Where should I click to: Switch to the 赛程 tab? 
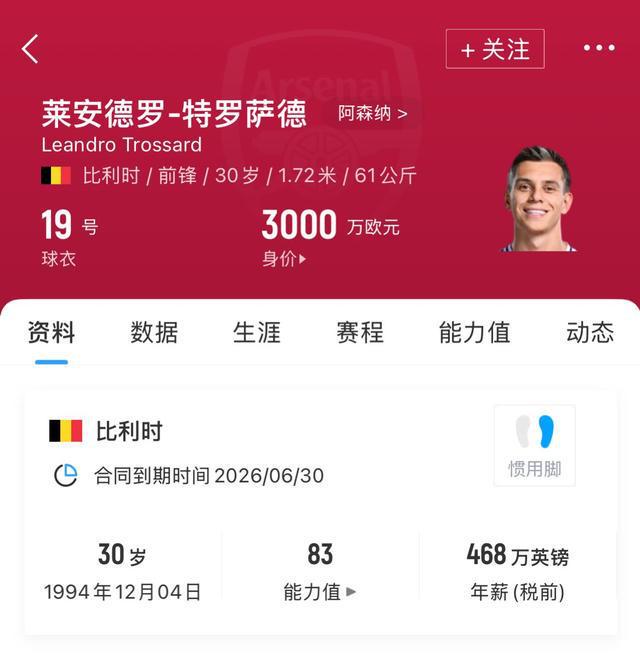click(x=360, y=333)
